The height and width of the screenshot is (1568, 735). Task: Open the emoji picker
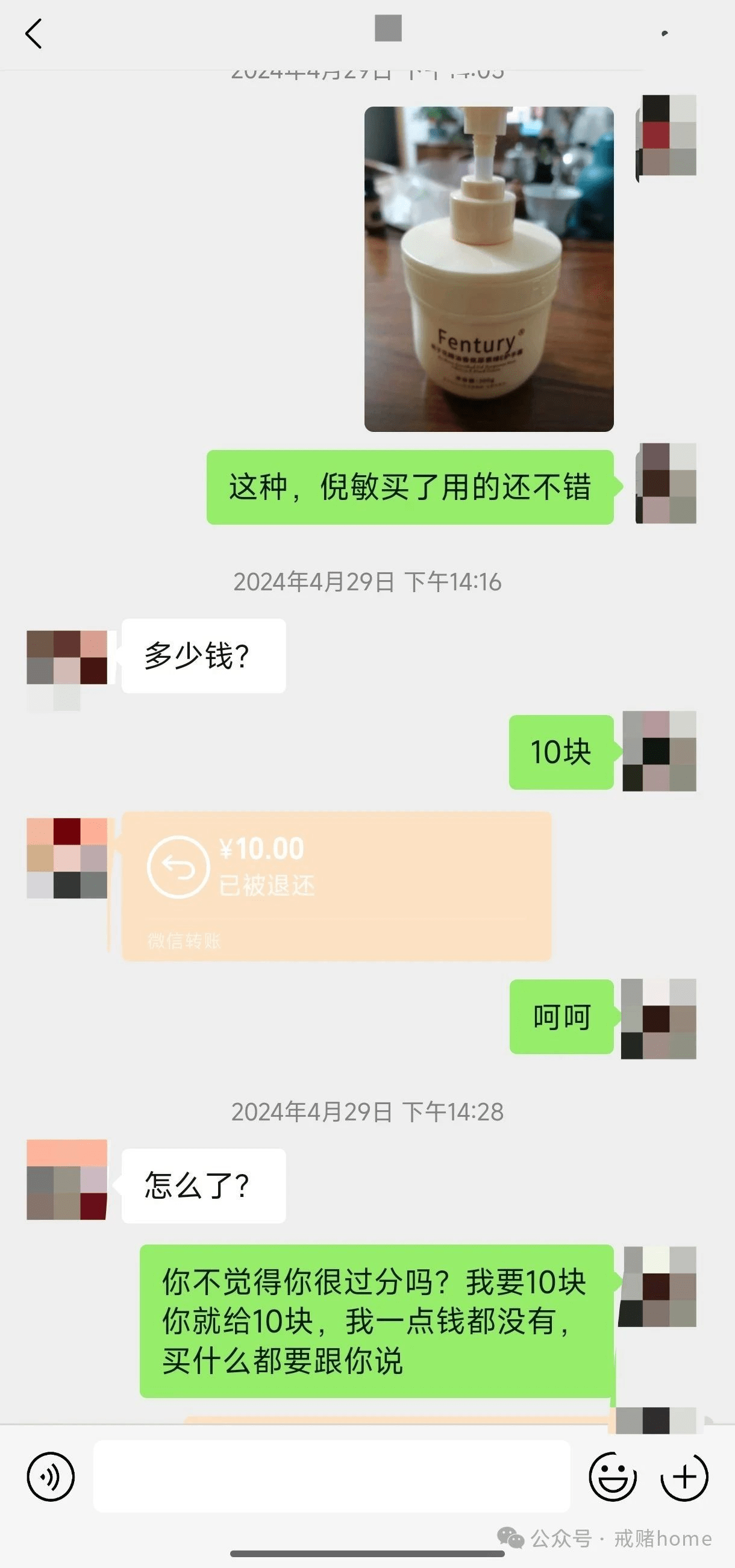click(x=612, y=1476)
